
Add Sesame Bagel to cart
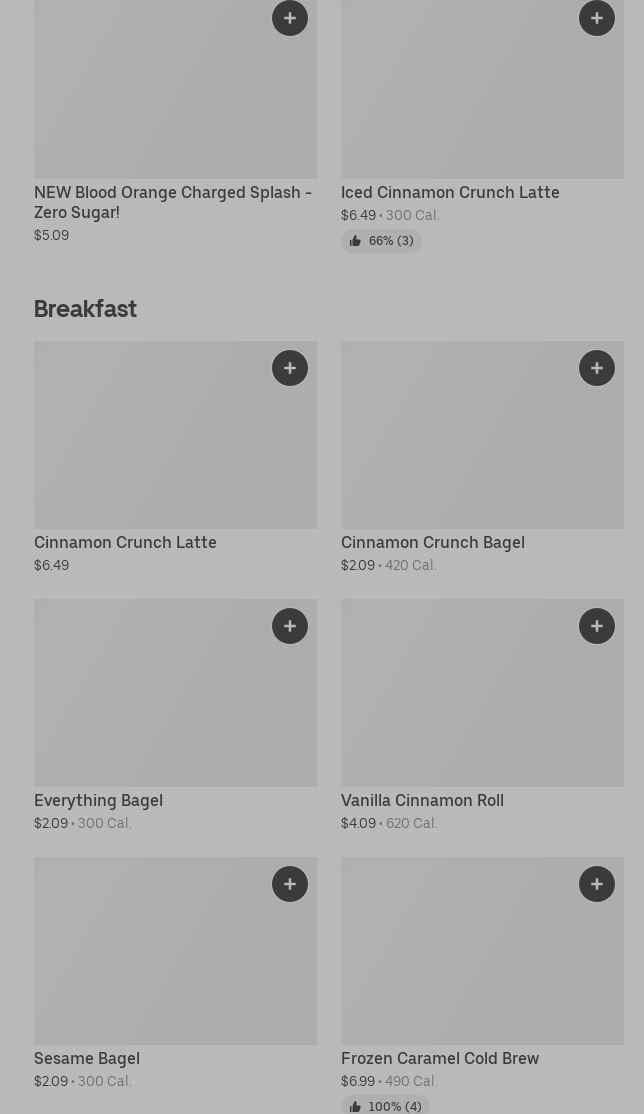(x=290, y=884)
